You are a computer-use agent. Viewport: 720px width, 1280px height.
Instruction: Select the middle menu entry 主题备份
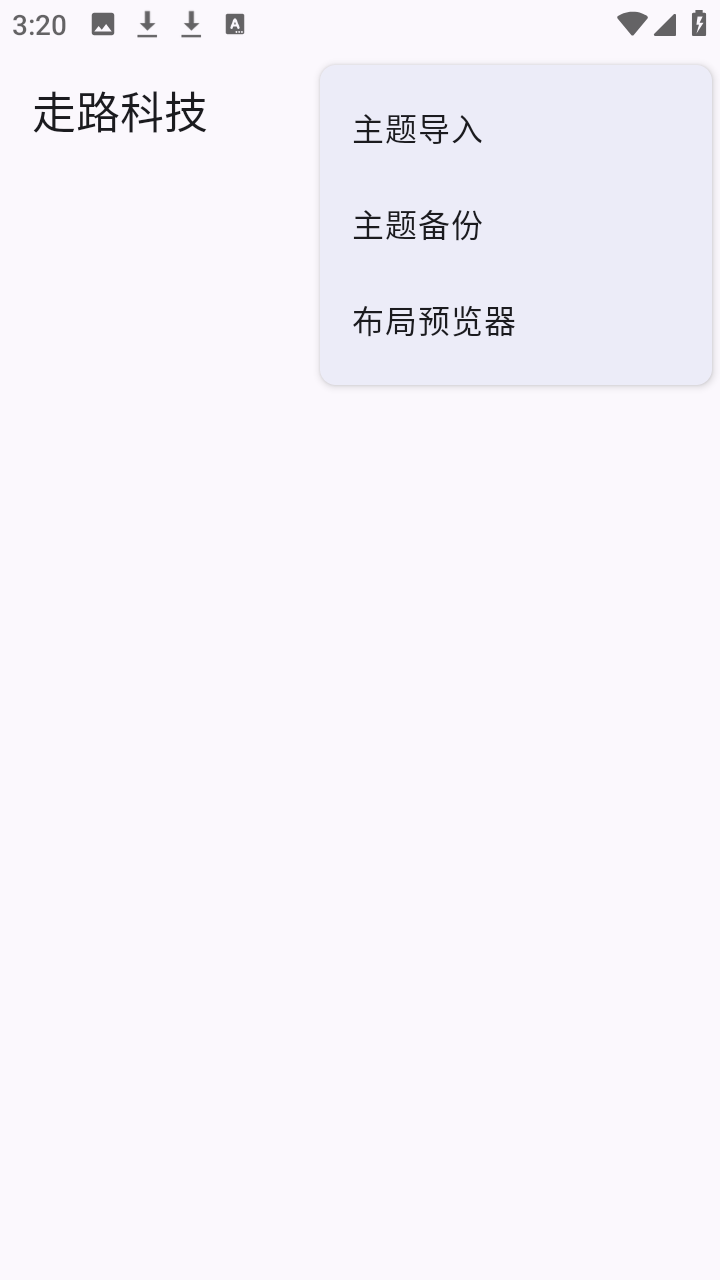point(416,227)
